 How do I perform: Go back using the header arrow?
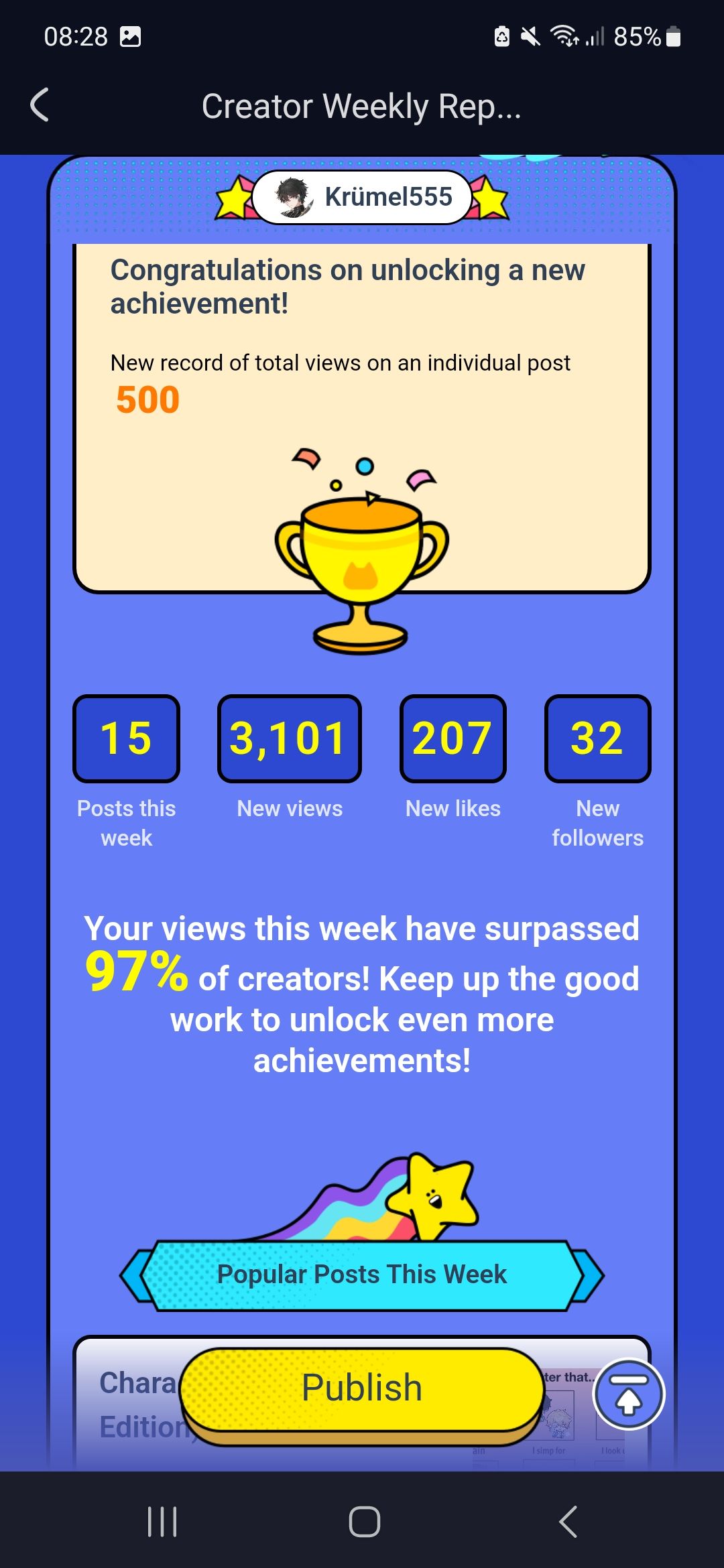coord(40,105)
